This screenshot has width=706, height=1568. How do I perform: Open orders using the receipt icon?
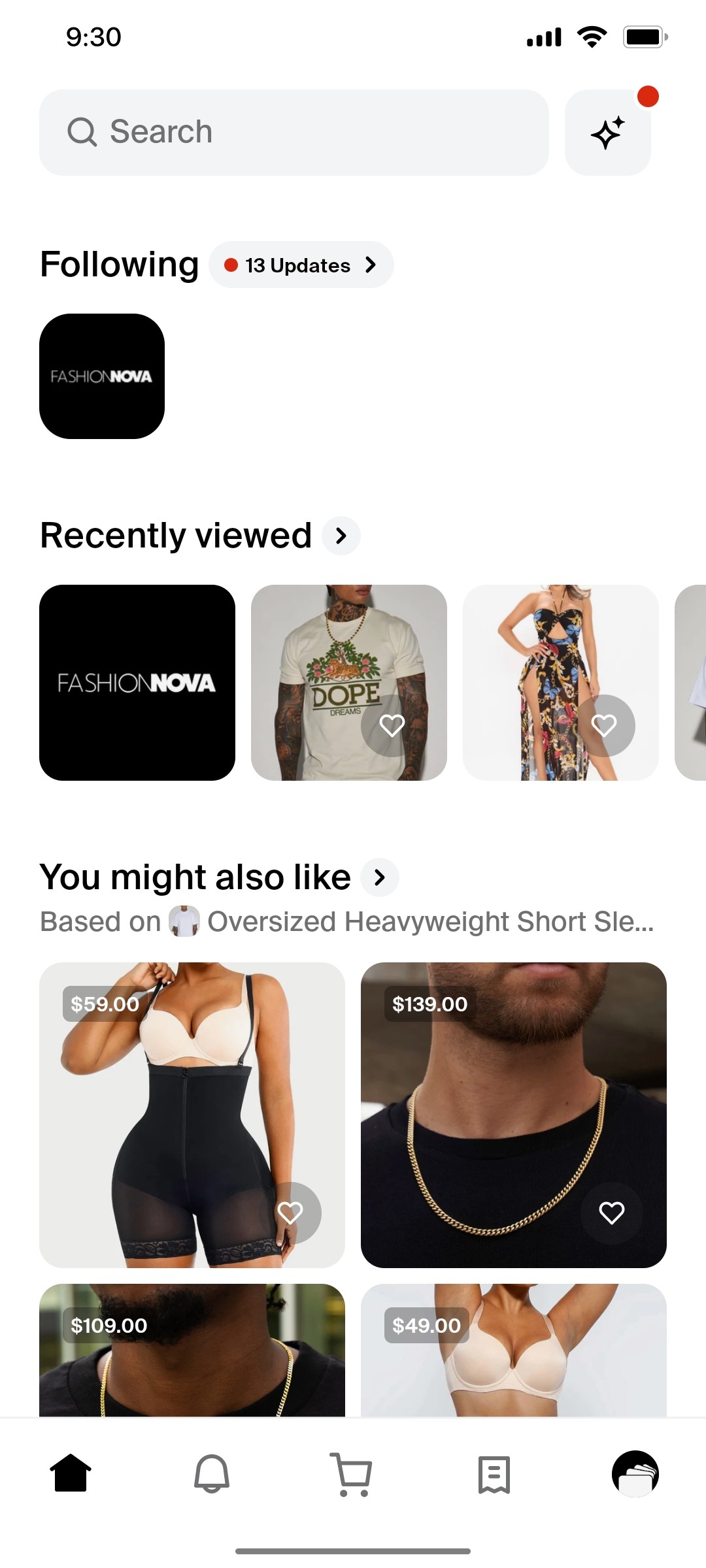(x=494, y=1473)
